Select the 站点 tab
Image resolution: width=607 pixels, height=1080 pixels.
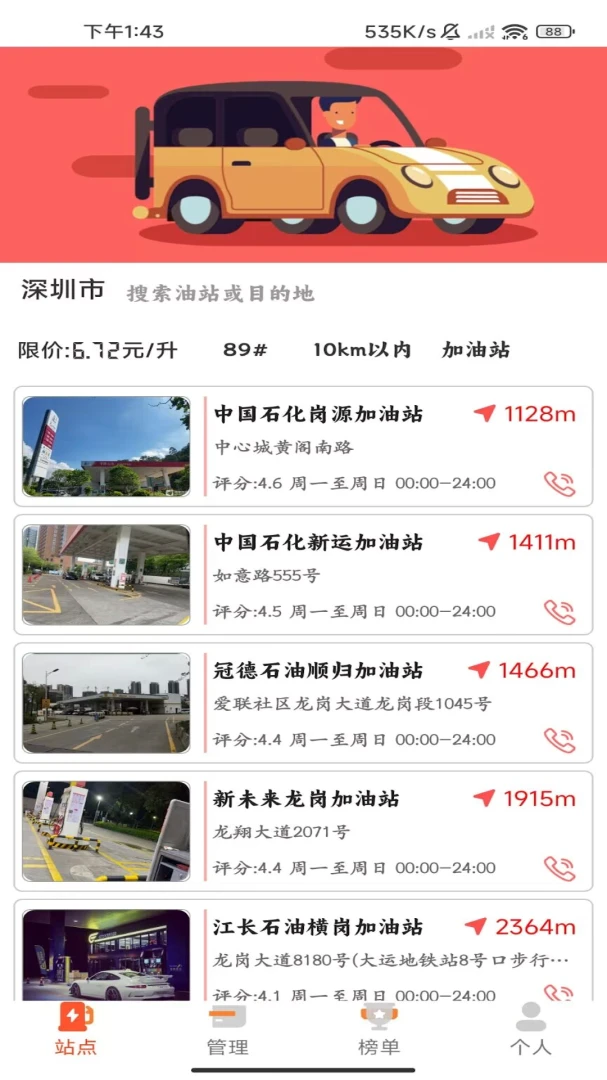point(76,1030)
